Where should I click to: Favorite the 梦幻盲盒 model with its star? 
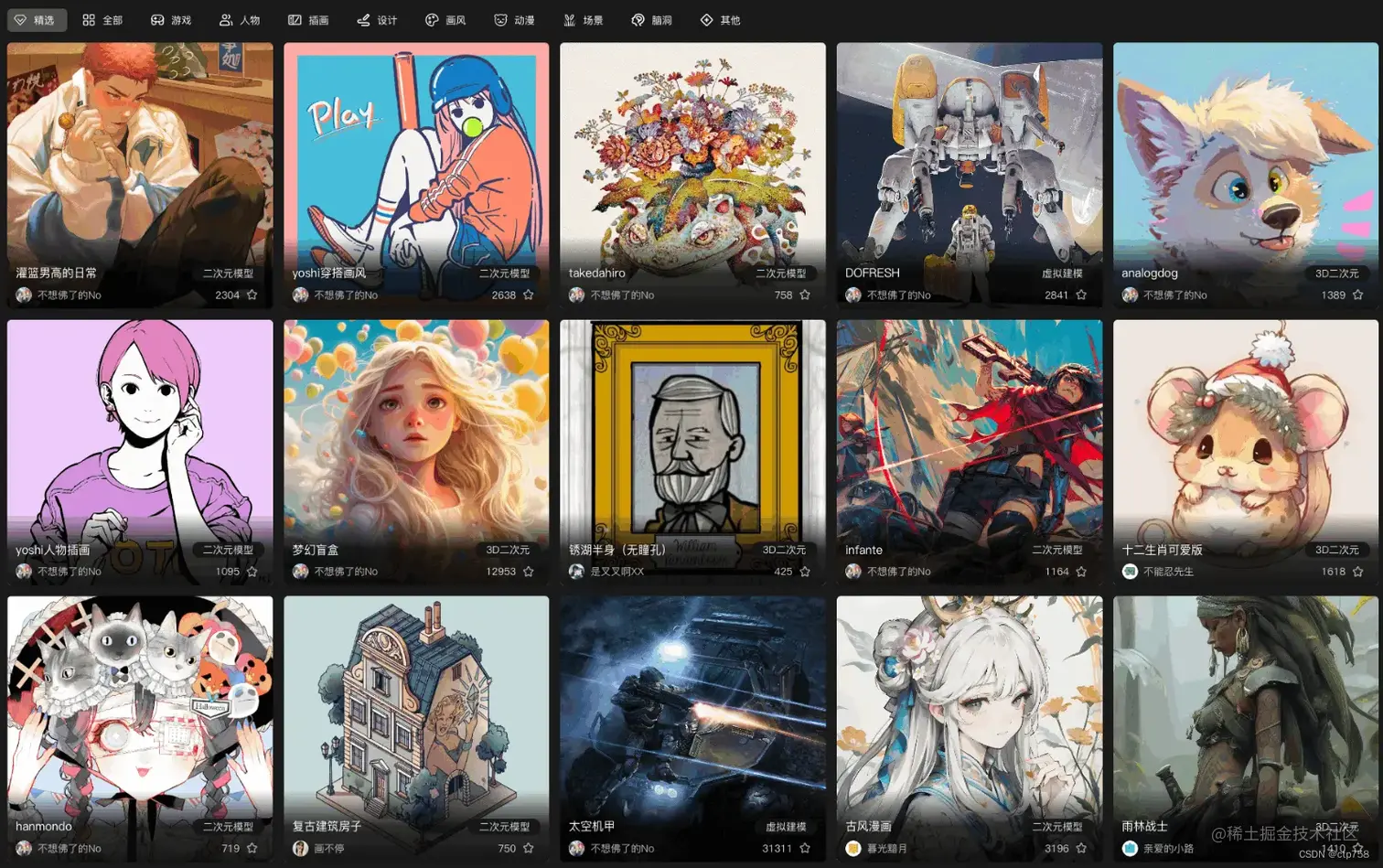[528, 572]
